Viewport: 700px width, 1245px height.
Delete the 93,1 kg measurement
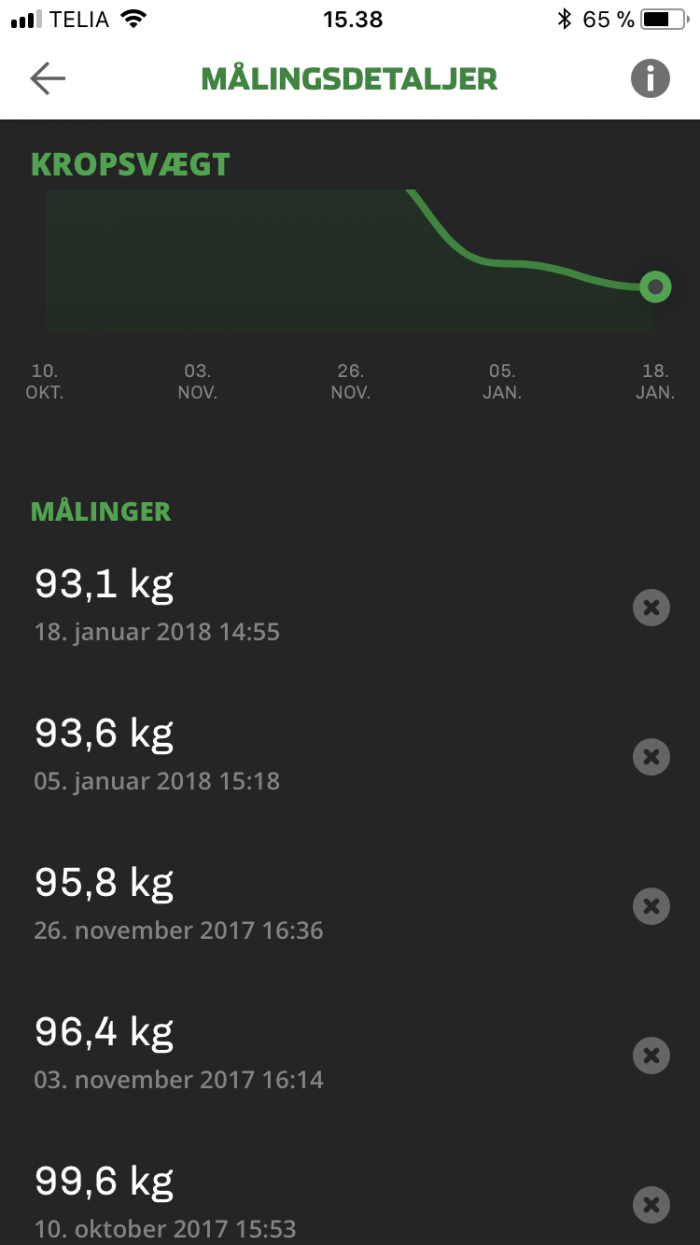[x=651, y=607]
